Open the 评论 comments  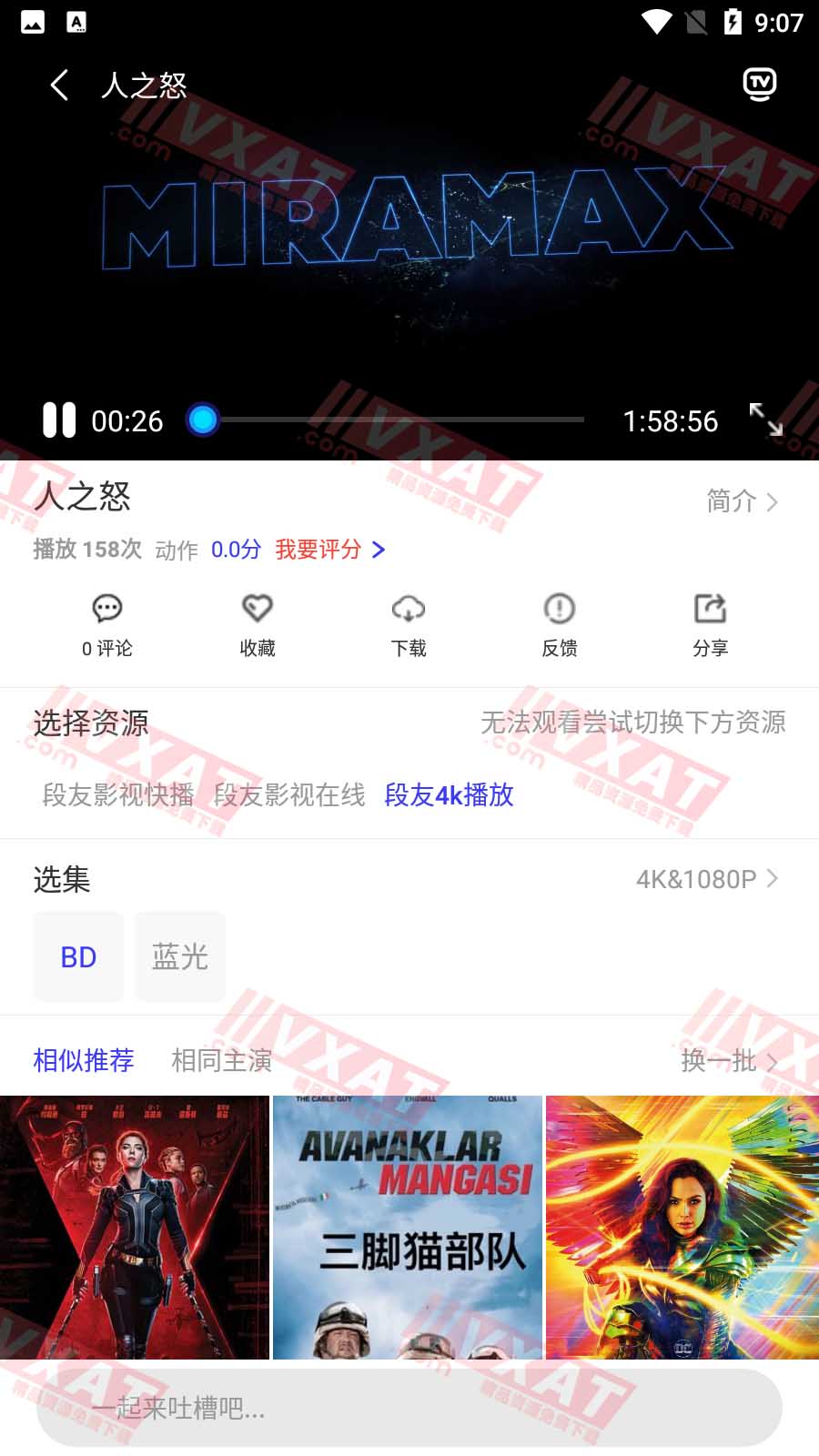(107, 624)
